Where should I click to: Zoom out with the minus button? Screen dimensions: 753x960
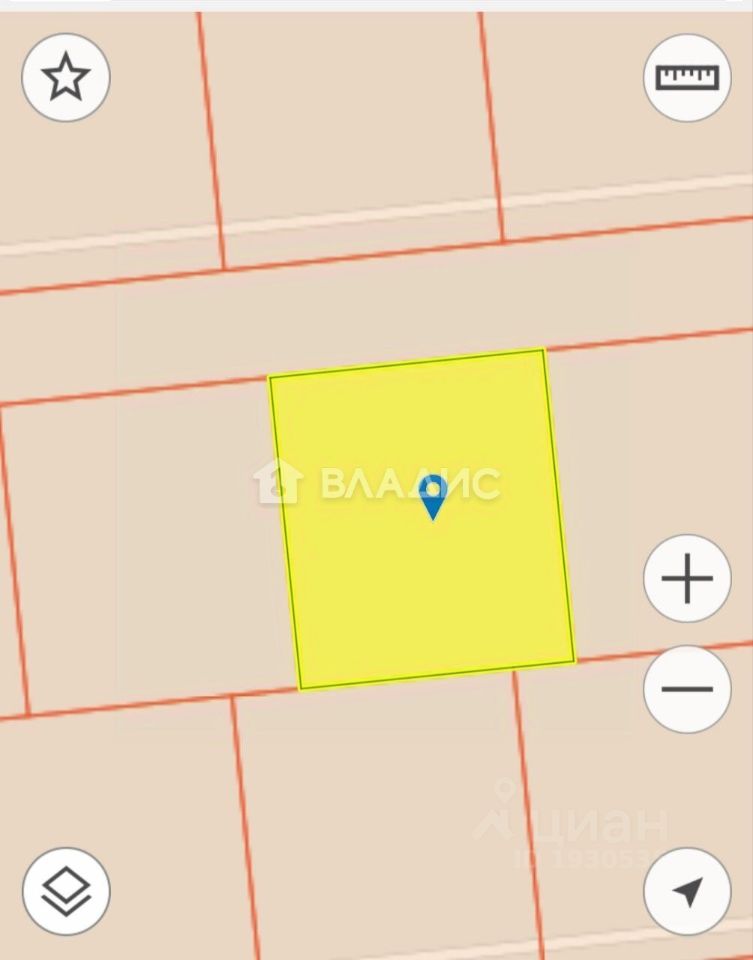(687, 689)
